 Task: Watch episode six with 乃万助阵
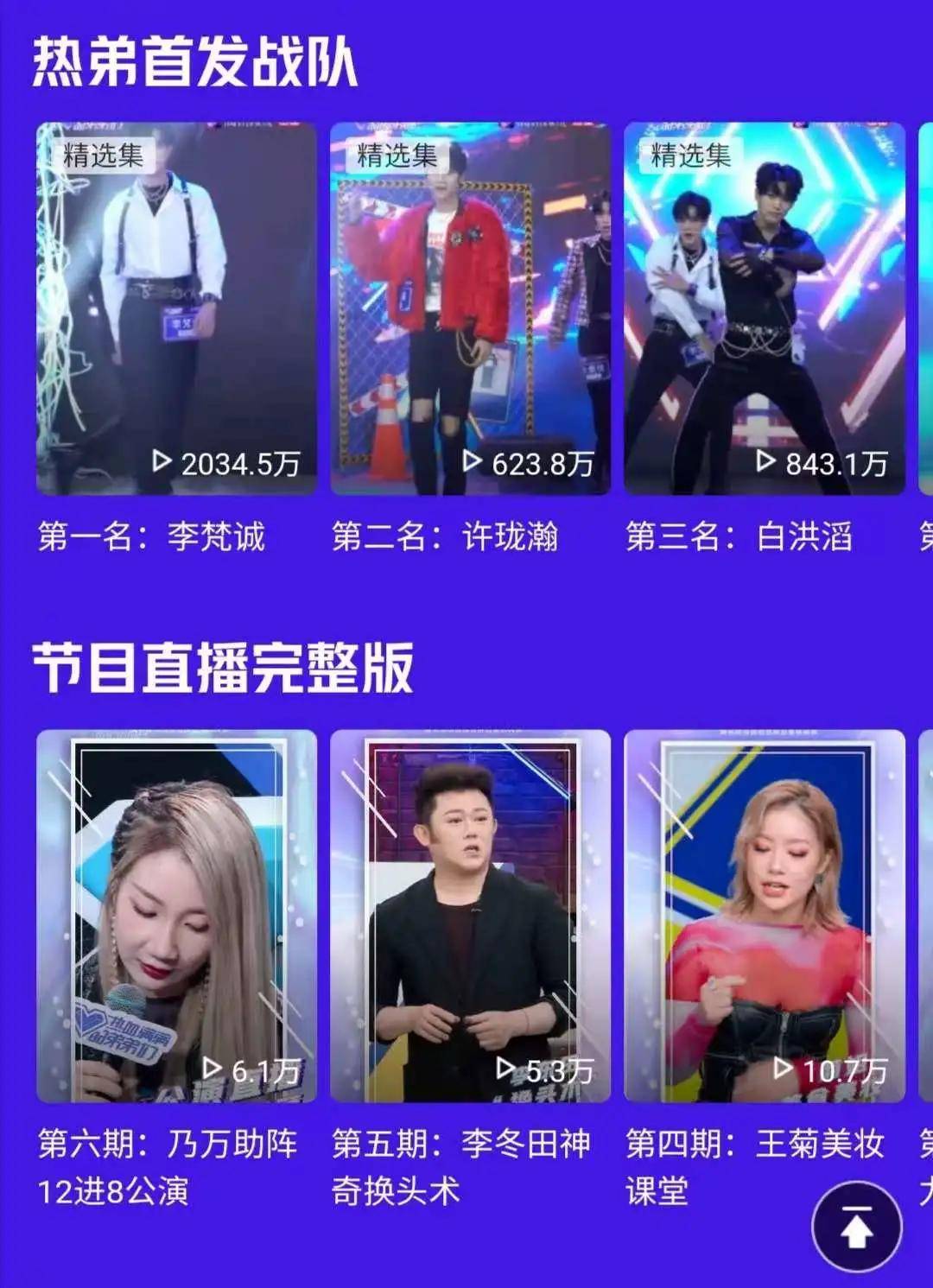click(176, 916)
